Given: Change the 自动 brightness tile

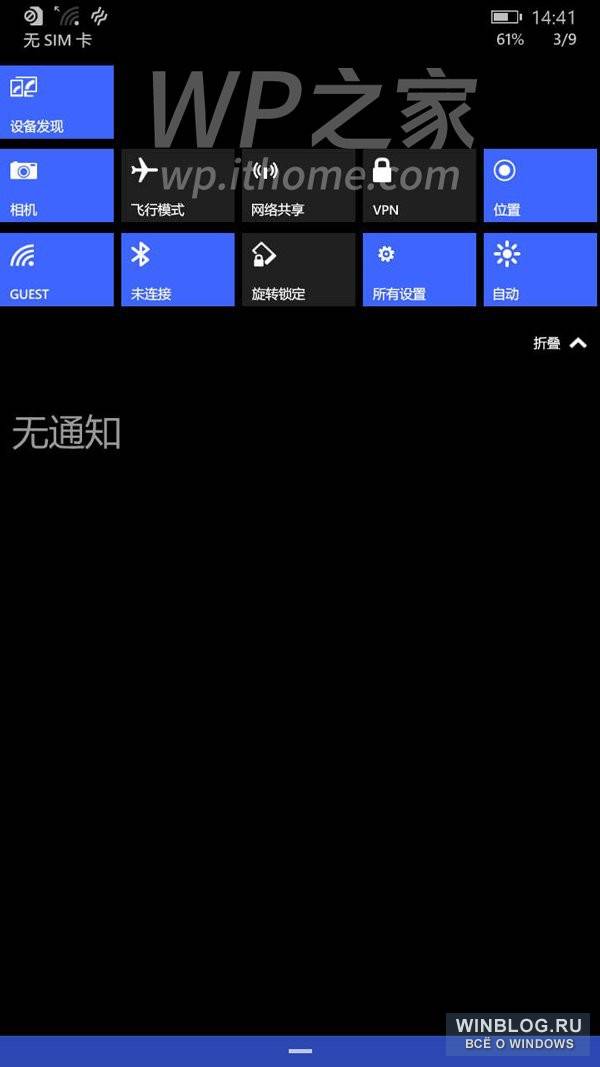Looking at the screenshot, I should point(540,269).
